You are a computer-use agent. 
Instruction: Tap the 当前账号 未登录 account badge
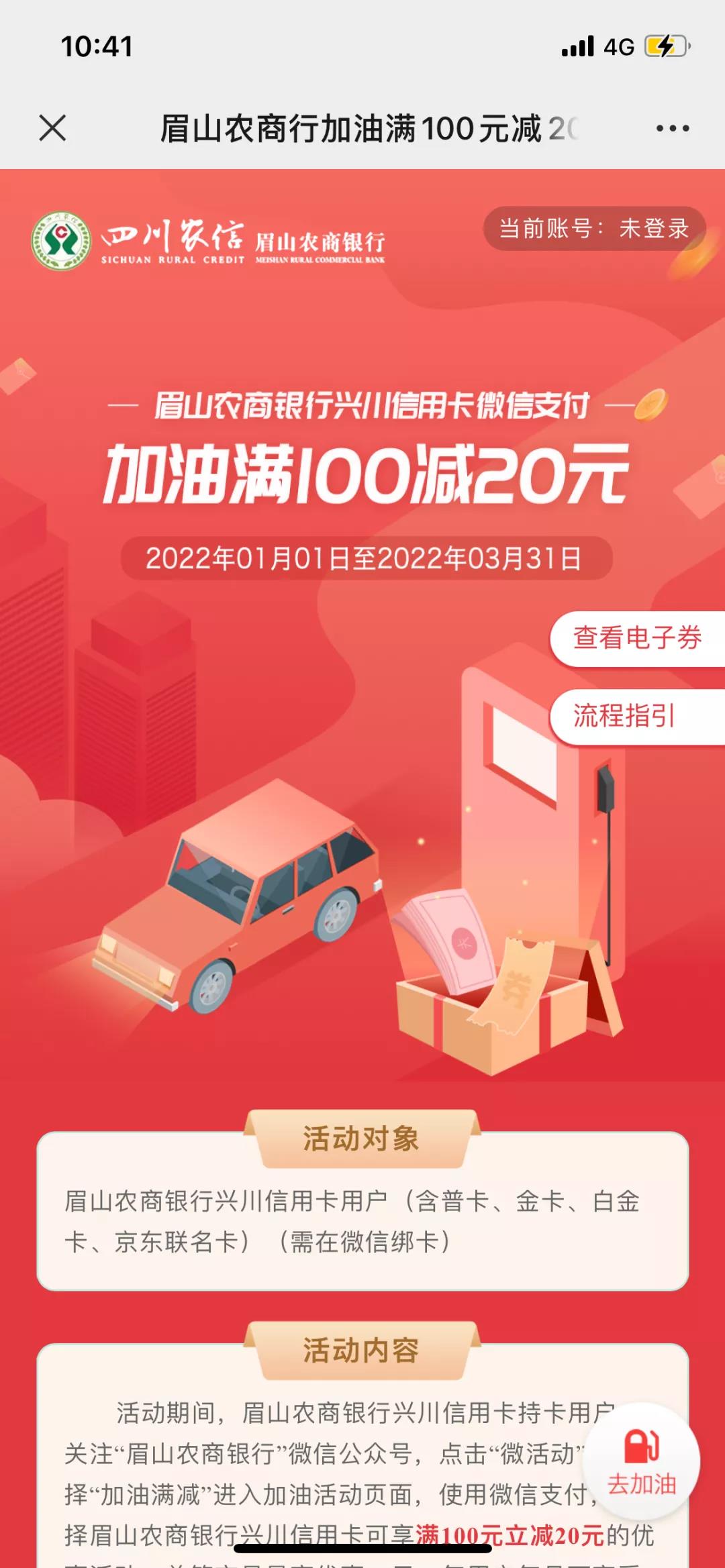(x=593, y=229)
